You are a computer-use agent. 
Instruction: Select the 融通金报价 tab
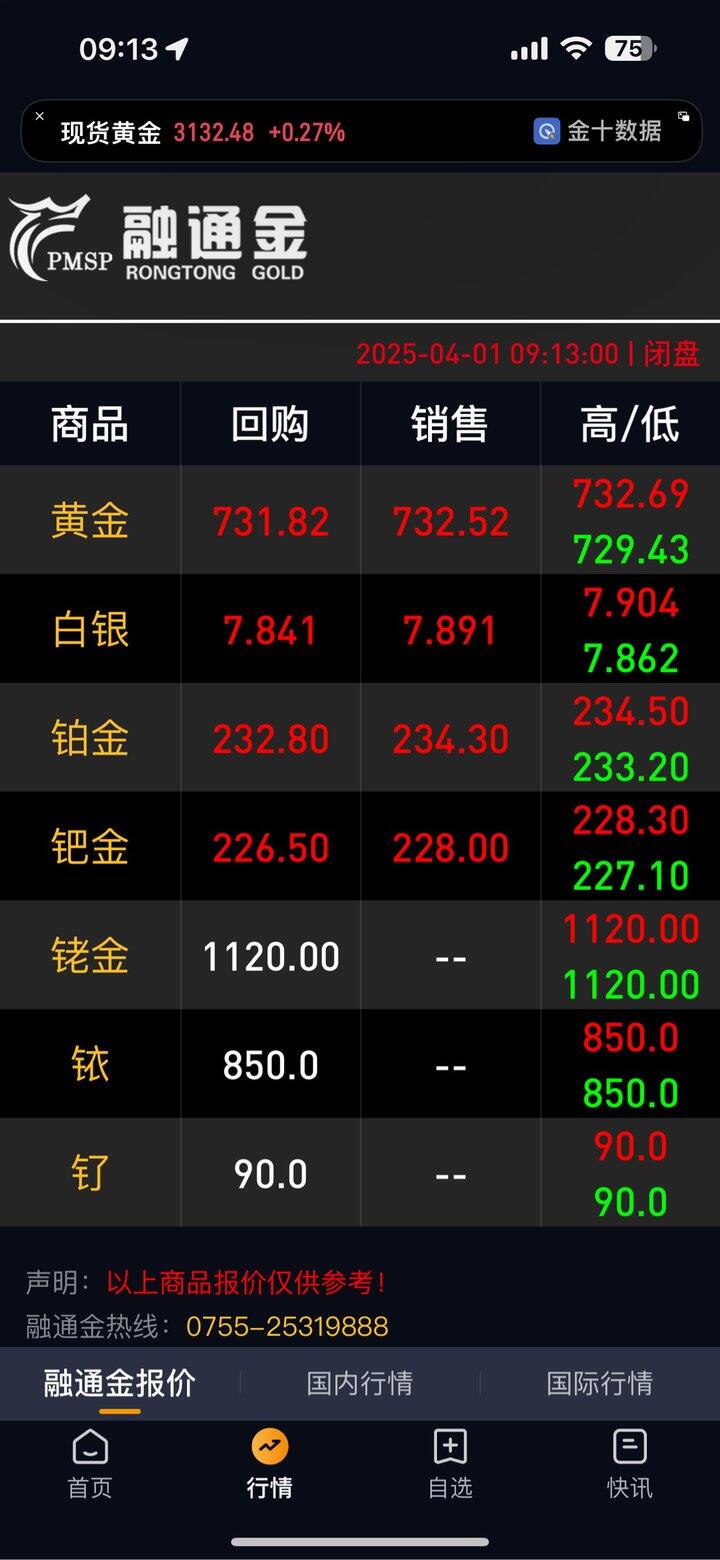(x=120, y=1383)
